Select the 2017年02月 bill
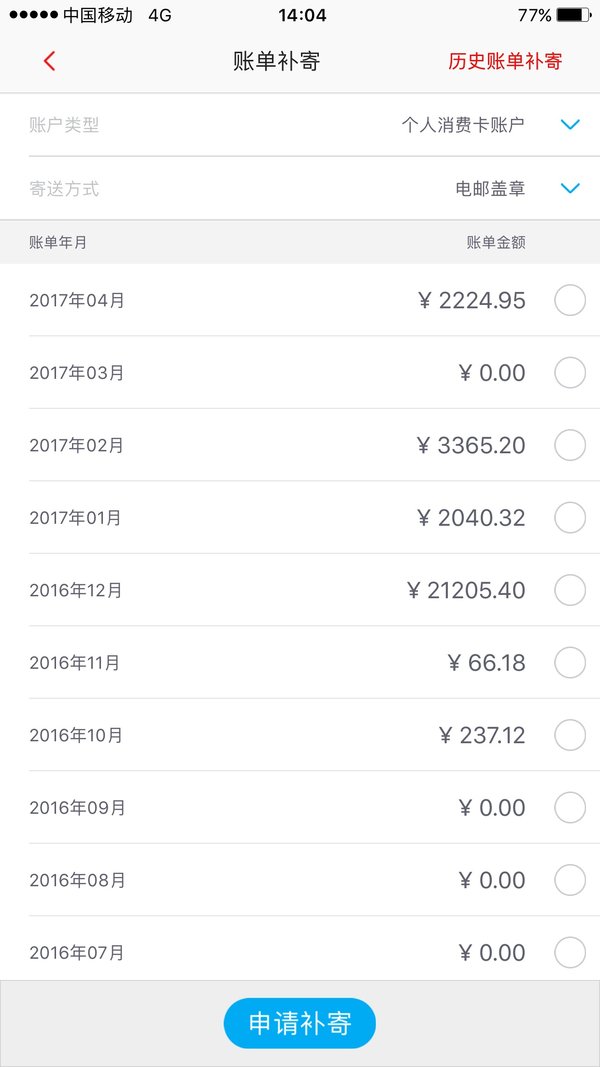This screenshot has height=1067, width=600. coord(570,445)
